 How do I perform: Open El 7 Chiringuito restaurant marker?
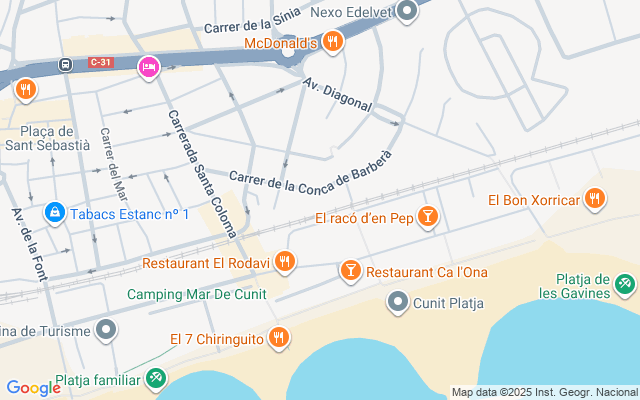[279, 340]
